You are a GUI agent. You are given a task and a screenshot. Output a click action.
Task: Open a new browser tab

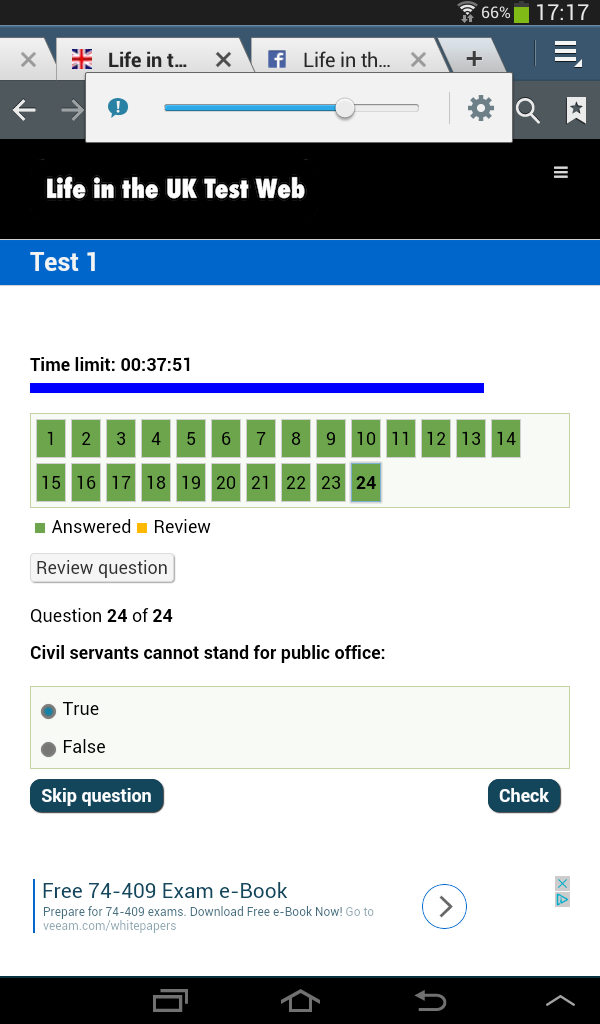[x=474, y=59]
